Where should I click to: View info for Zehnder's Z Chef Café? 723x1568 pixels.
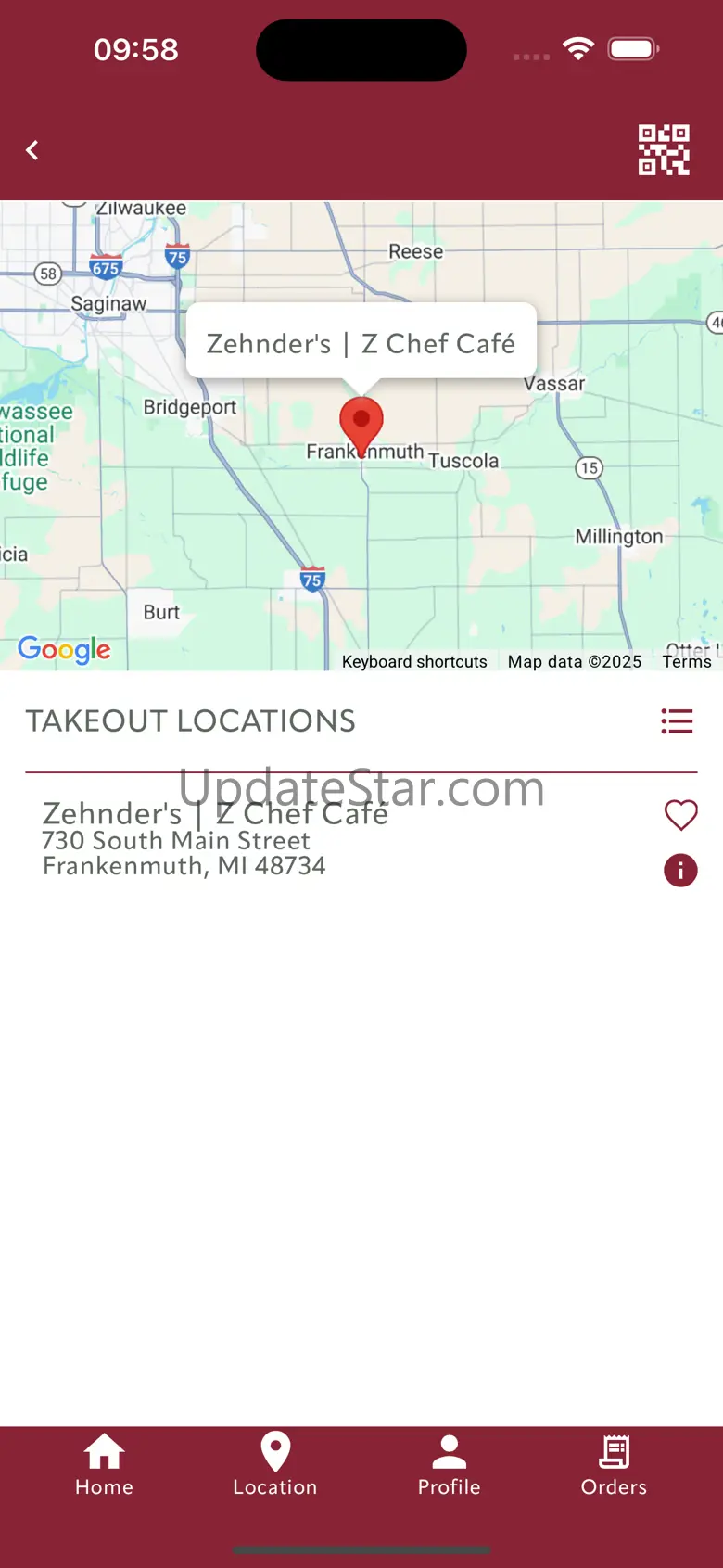[x=680, y=871]
